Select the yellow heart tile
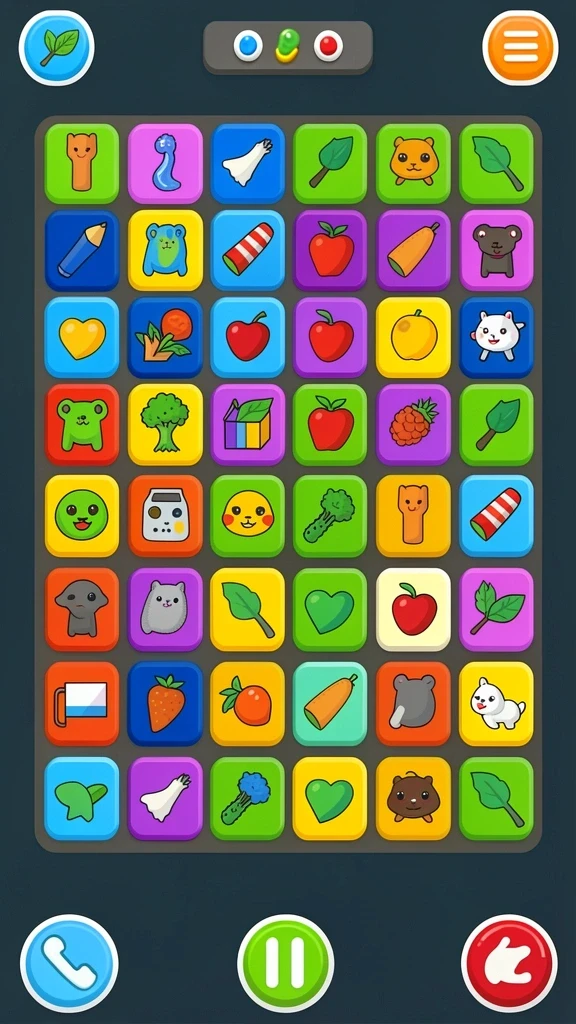 click(82, 338)
